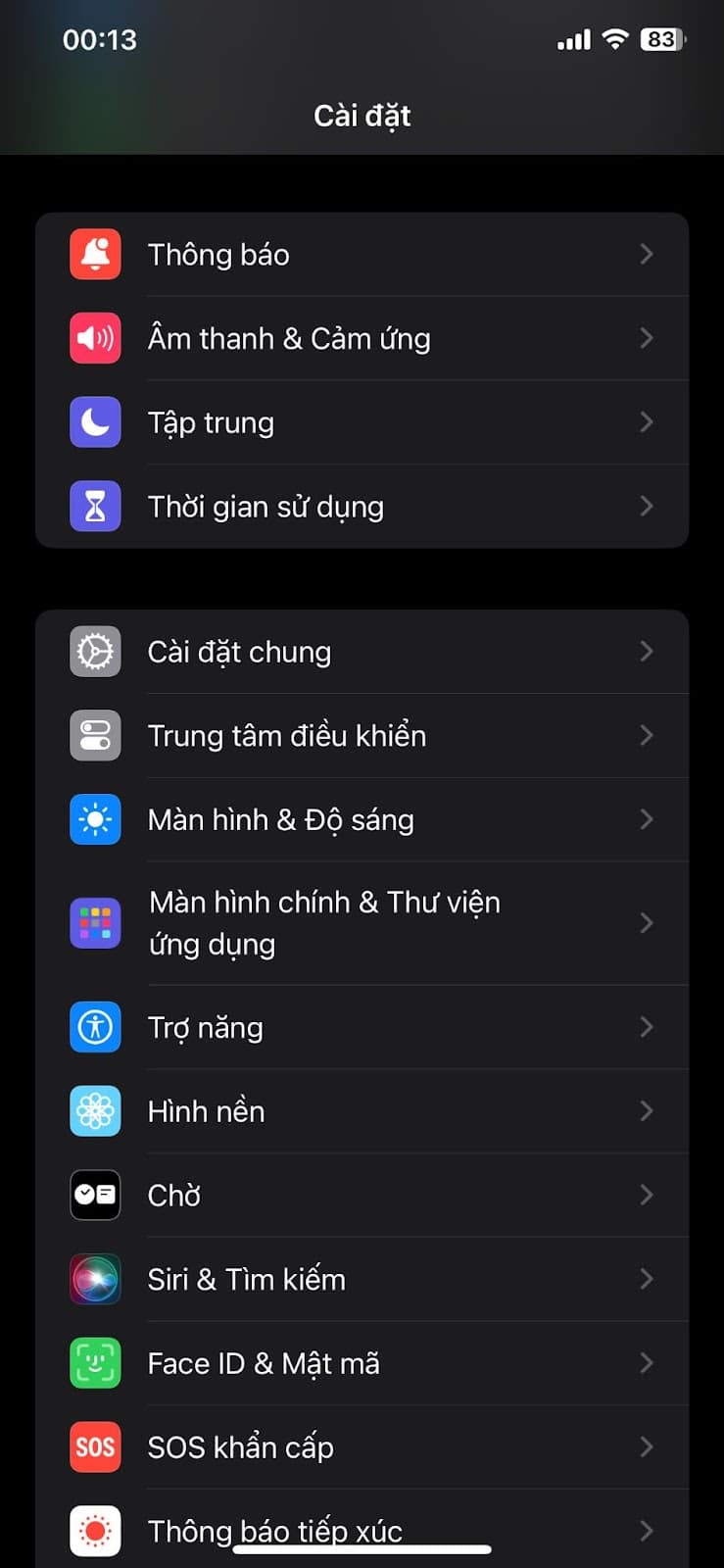Open Thời gian sử dụng
This screenshot has width=724, height=1568.
pos(362,507)
